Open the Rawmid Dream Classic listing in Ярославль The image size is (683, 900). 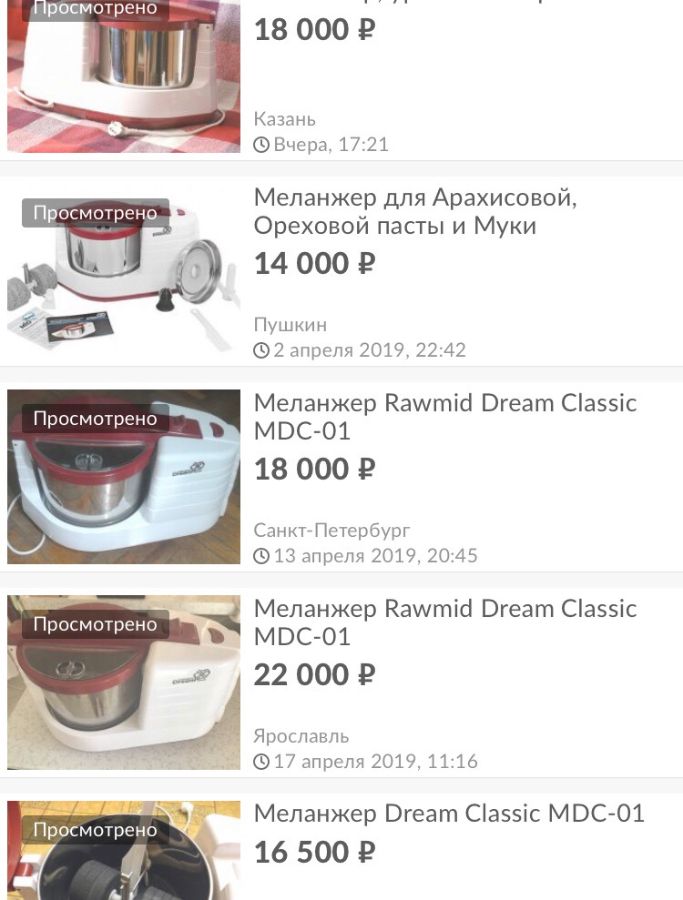click(444, 622)
